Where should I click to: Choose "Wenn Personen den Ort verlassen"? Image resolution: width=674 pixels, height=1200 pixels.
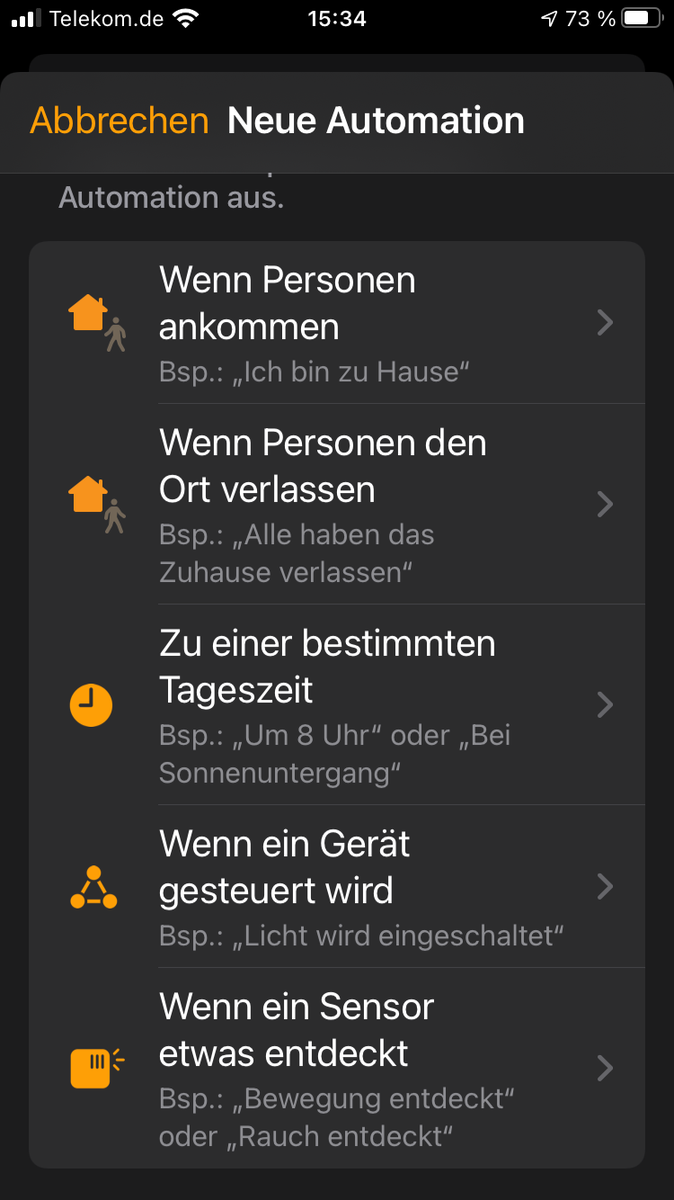[x=337, y=504]
